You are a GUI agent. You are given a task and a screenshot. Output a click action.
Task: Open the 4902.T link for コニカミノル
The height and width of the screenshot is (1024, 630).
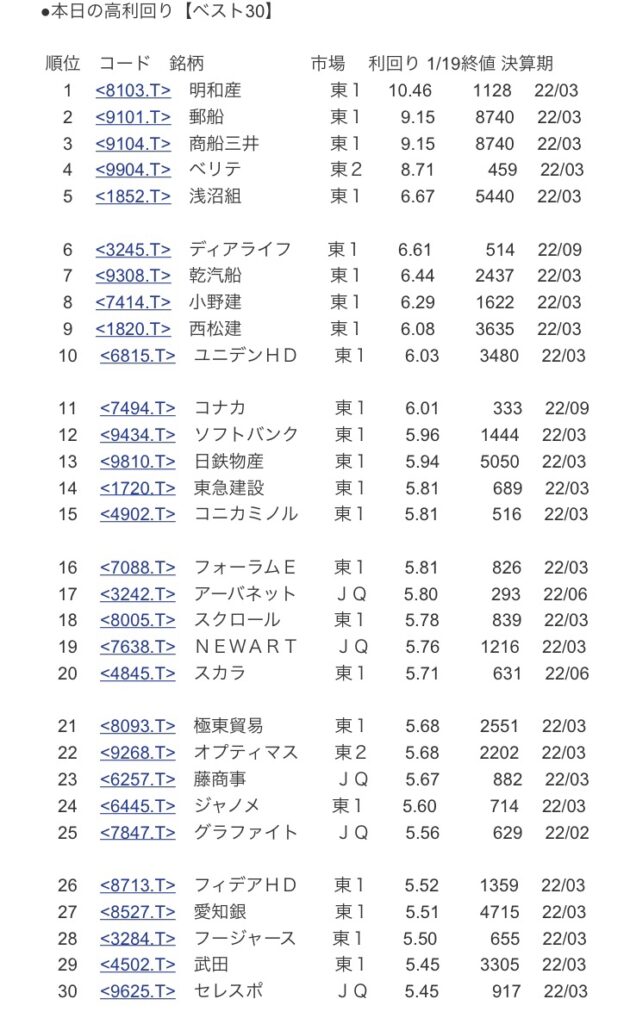pos(138,515)
